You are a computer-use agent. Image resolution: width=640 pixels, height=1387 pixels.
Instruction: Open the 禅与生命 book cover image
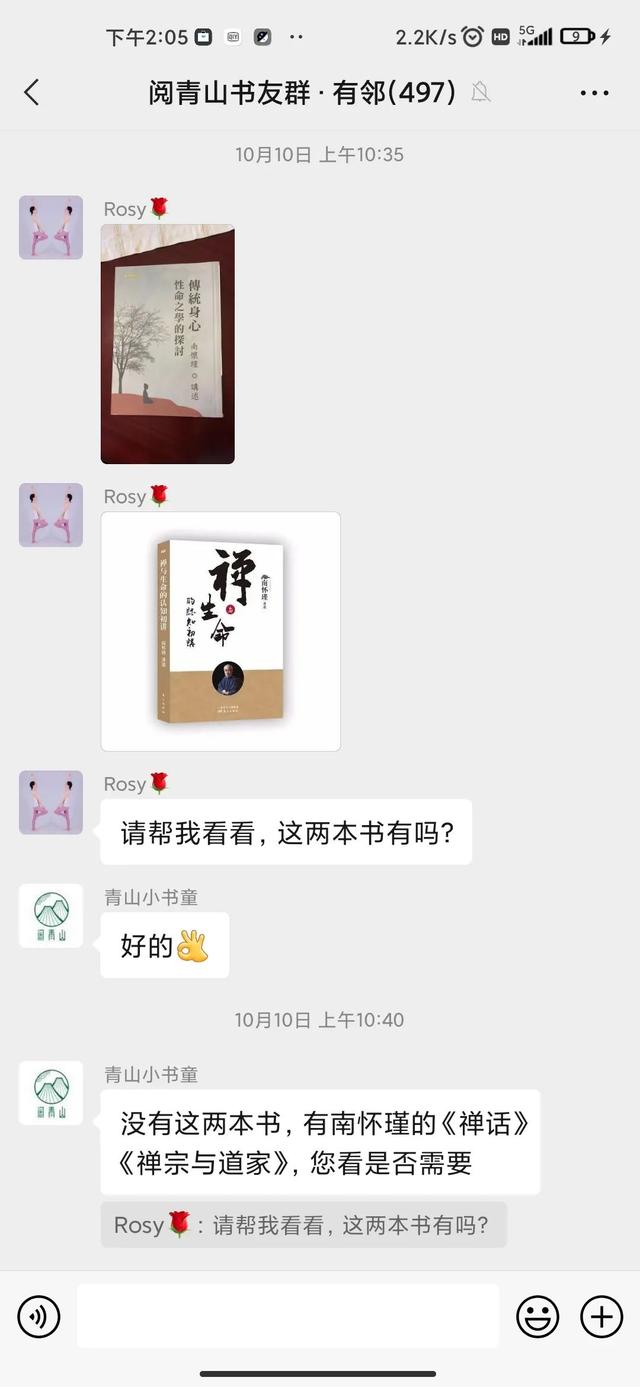[221, 631]
